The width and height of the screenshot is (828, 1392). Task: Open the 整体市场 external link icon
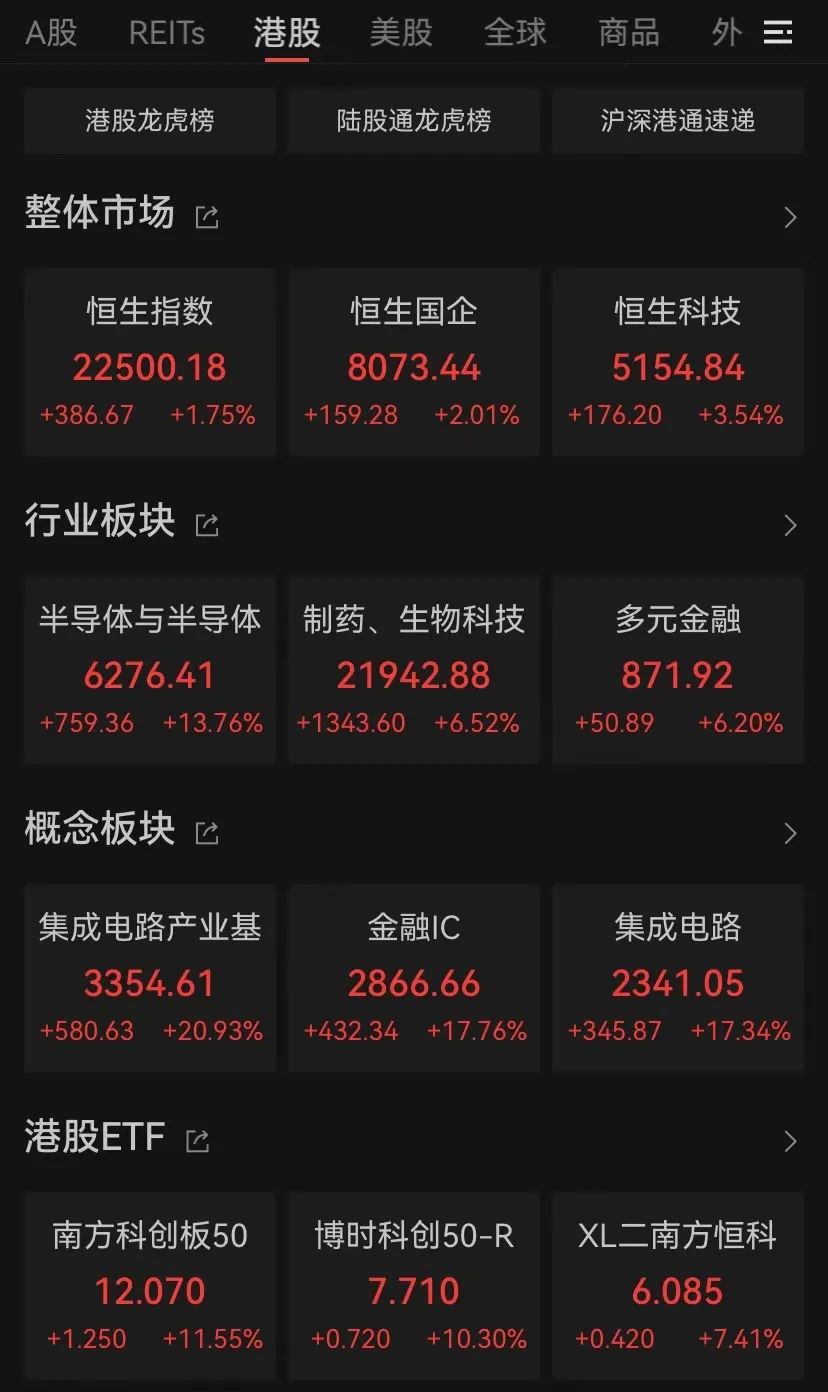point(206,216)
